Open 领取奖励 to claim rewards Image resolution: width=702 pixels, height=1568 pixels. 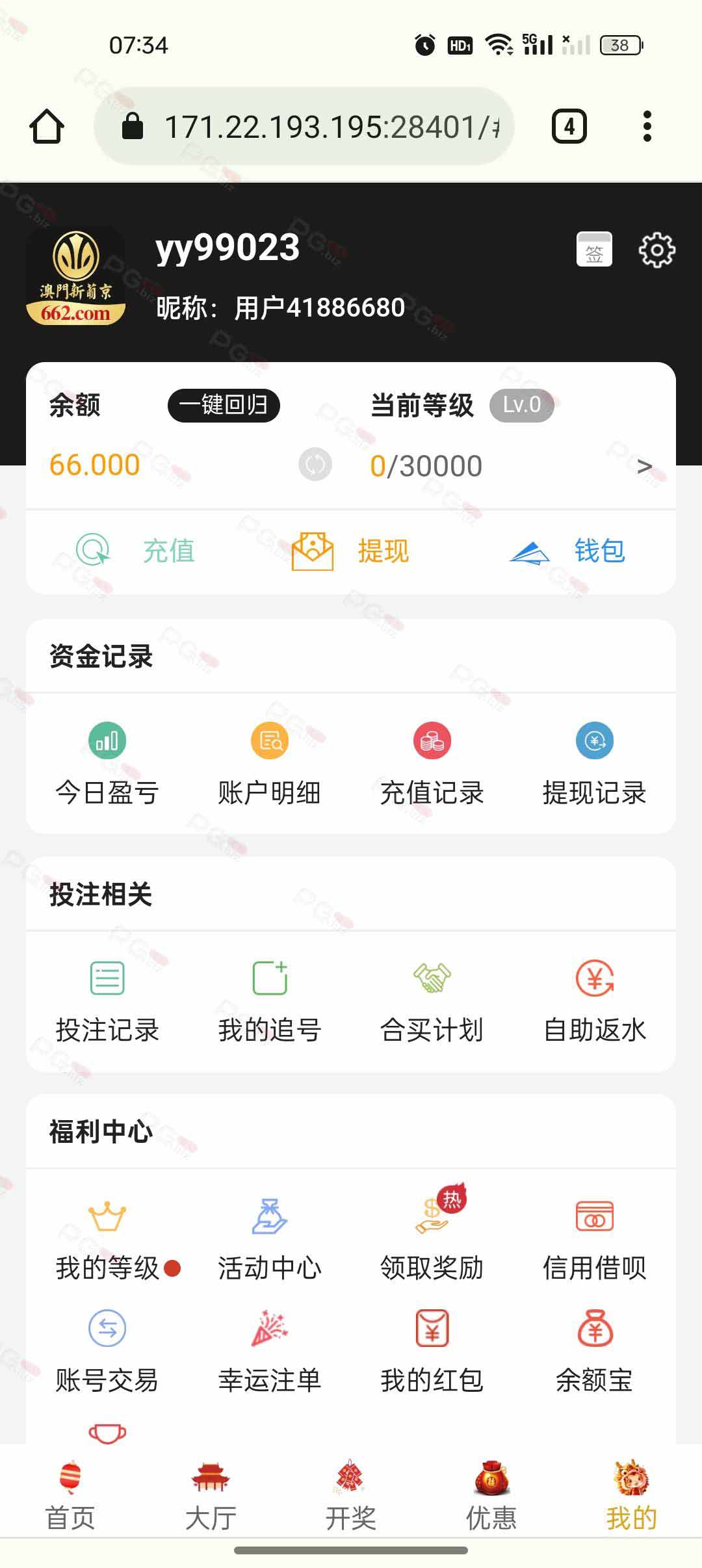[432, 1238]
